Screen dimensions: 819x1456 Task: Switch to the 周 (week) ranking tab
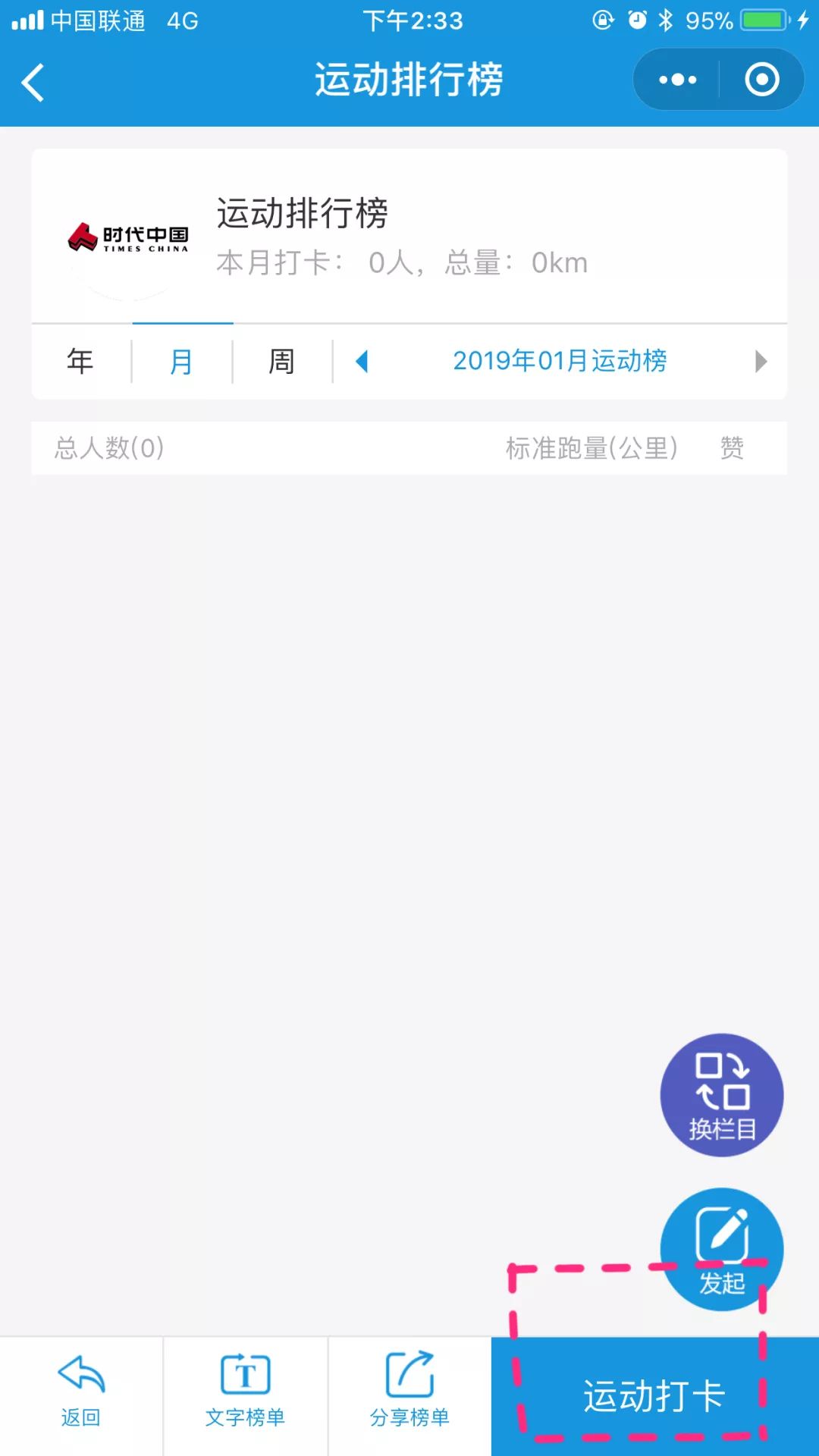pyautogui.click(x=281, y=361)
